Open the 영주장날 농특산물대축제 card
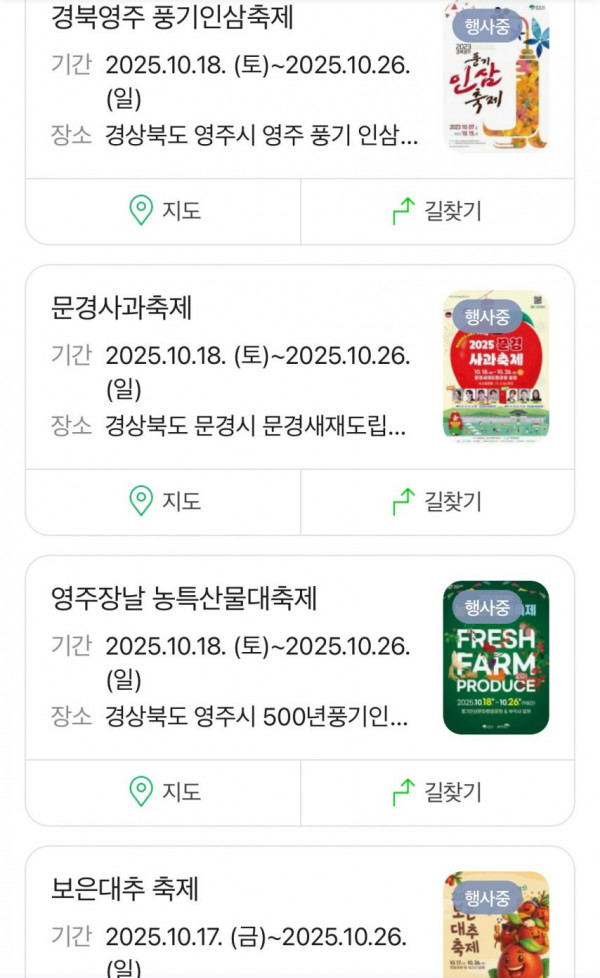This screenshot has height=978, width=600. click(x=184, y=598)
